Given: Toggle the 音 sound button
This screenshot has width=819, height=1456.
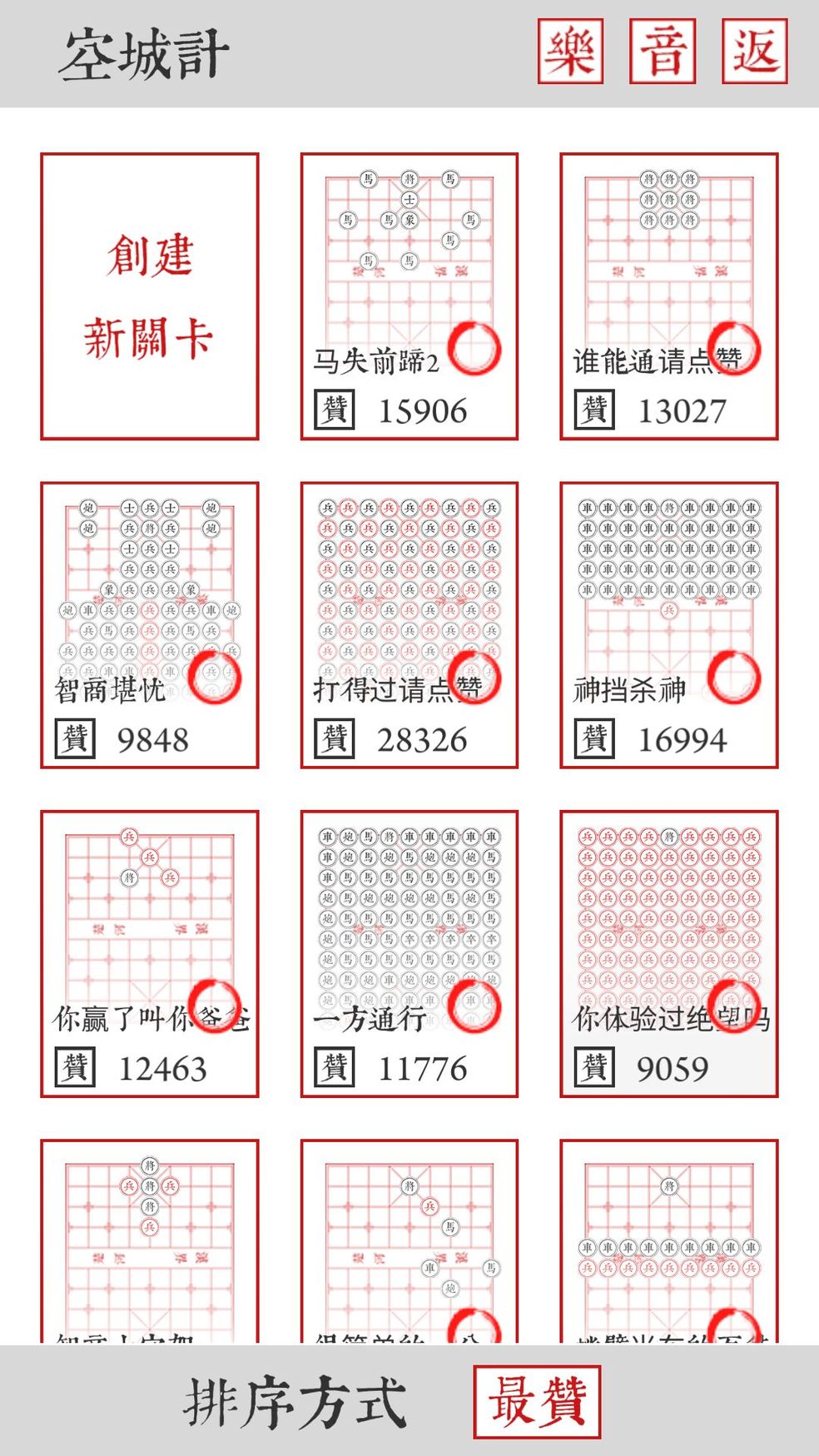Looking at the screenshot, I should pyautogui.click(x=663, y=52).
